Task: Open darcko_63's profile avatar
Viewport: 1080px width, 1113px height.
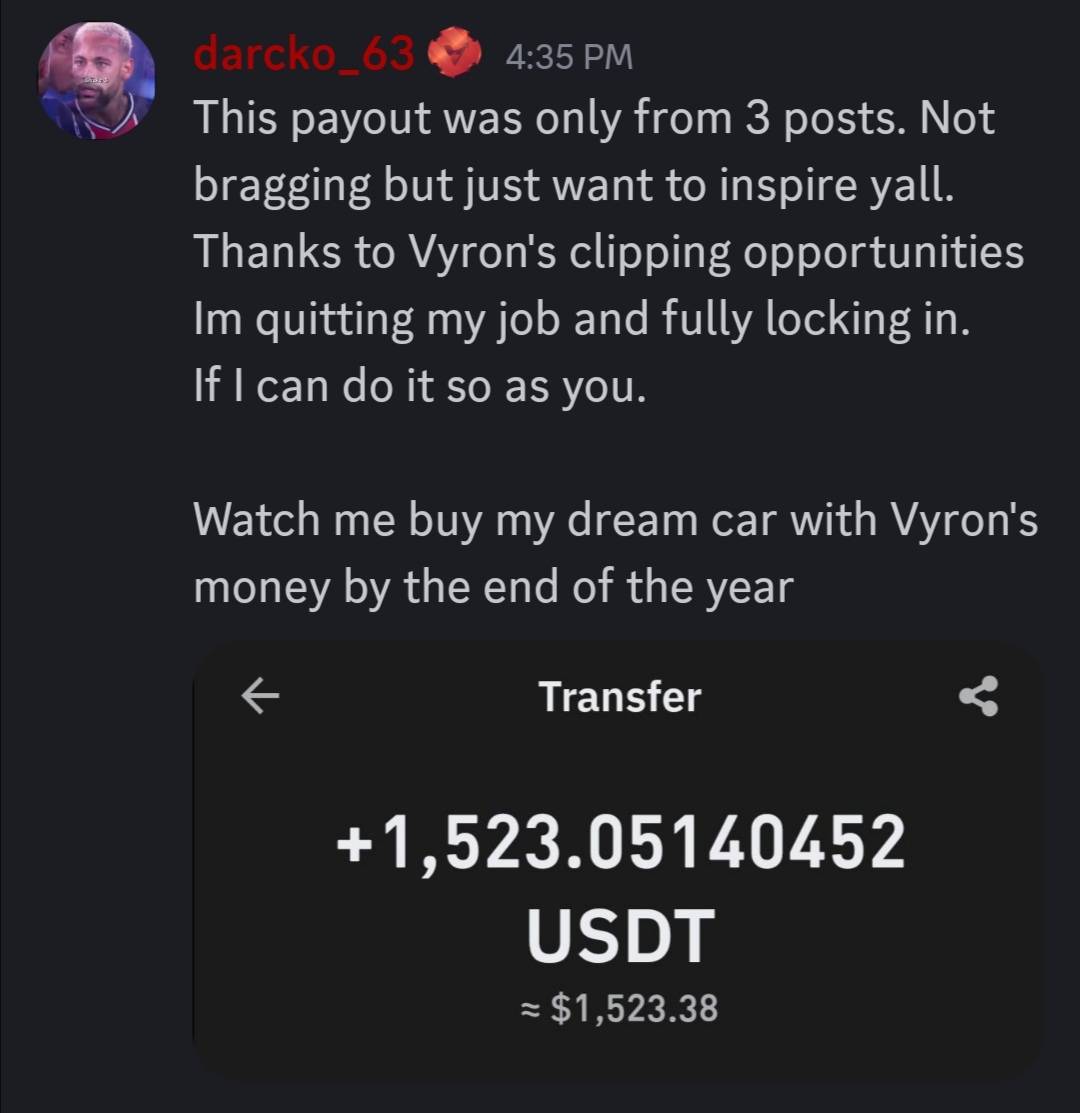Action: (x=96, y=80)
